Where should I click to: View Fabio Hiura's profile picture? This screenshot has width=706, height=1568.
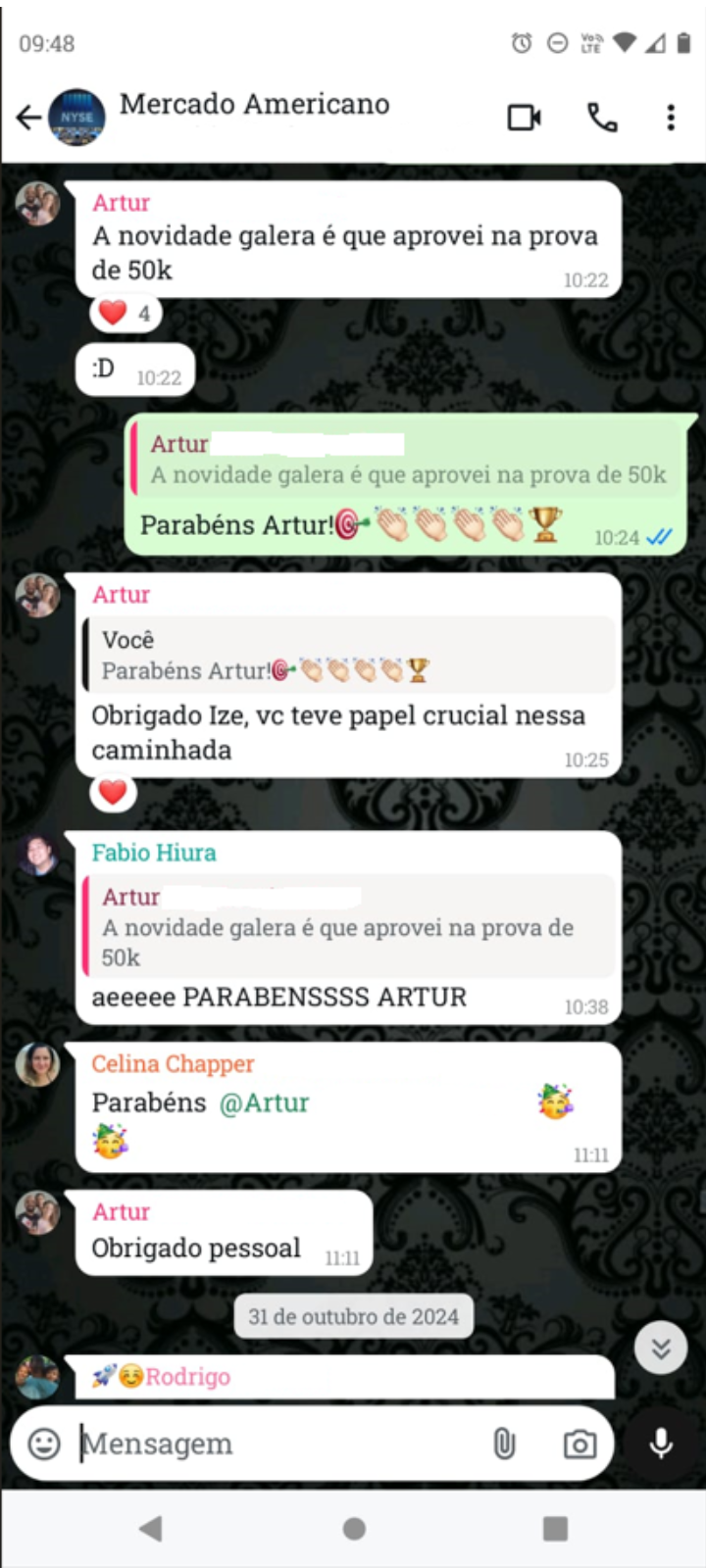tap(37, 856)
